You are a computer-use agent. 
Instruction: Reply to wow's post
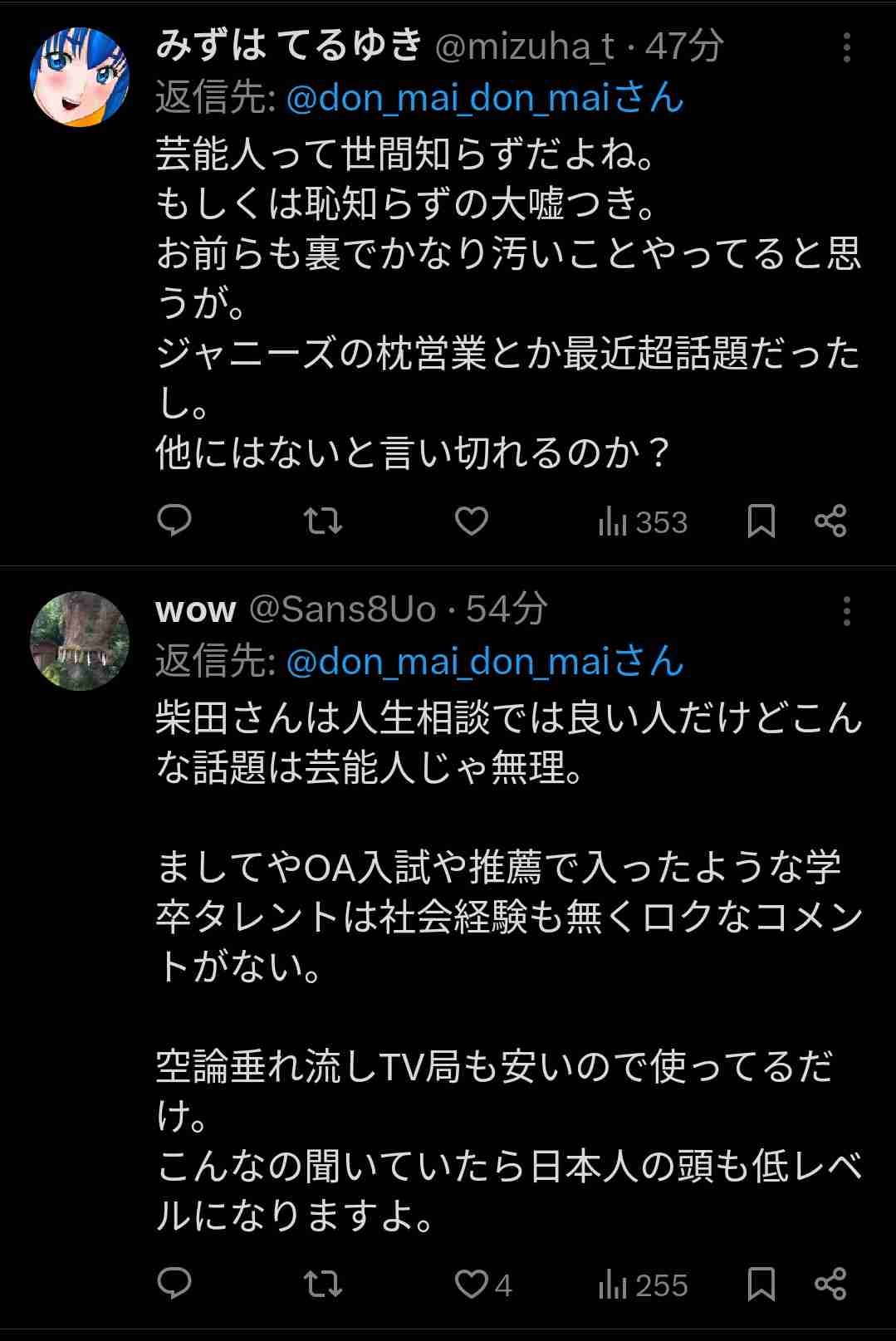(x=174, y=1285)
